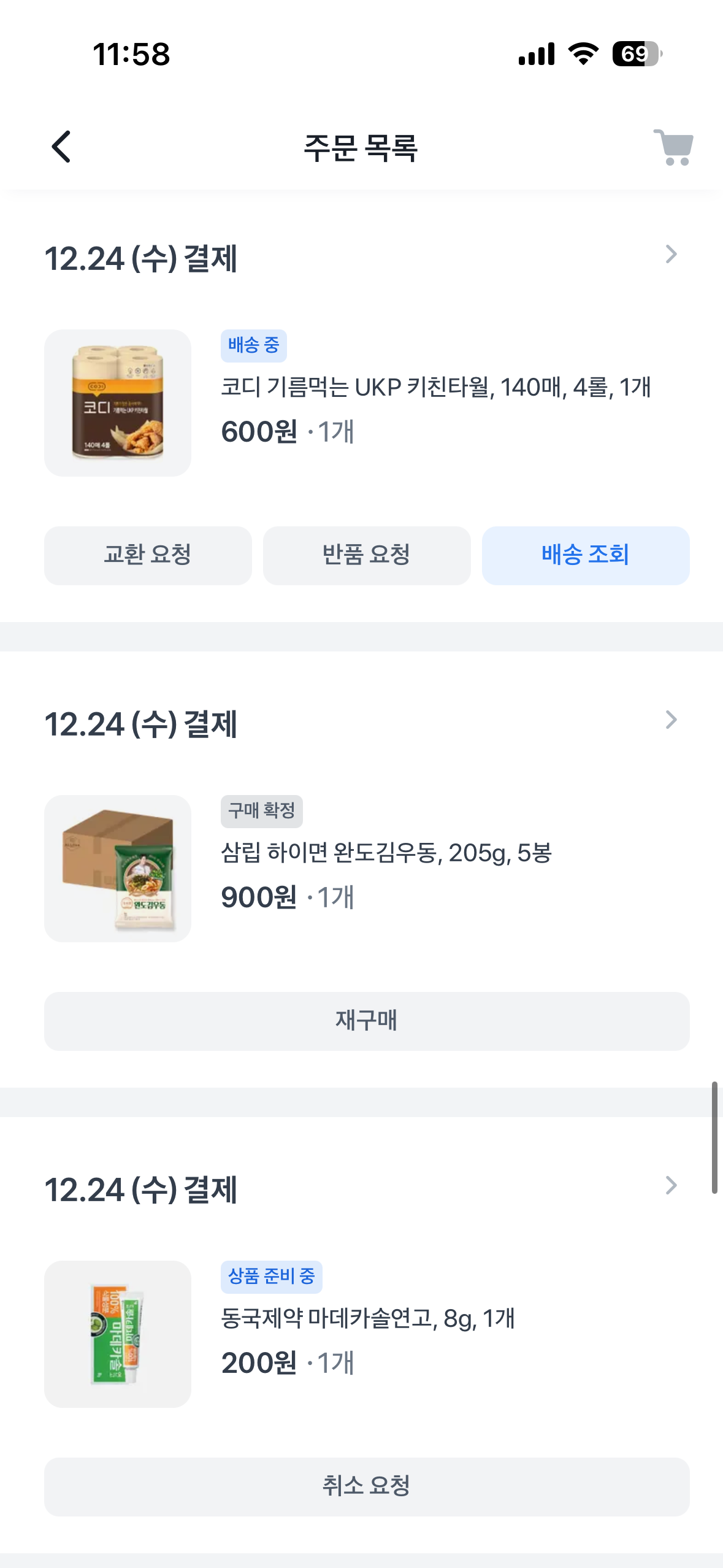723x1568 pixels.
Task: Tap 반품 요청 for the kitchen towel order
Action: pyautogui.click(x=367, y=555)
